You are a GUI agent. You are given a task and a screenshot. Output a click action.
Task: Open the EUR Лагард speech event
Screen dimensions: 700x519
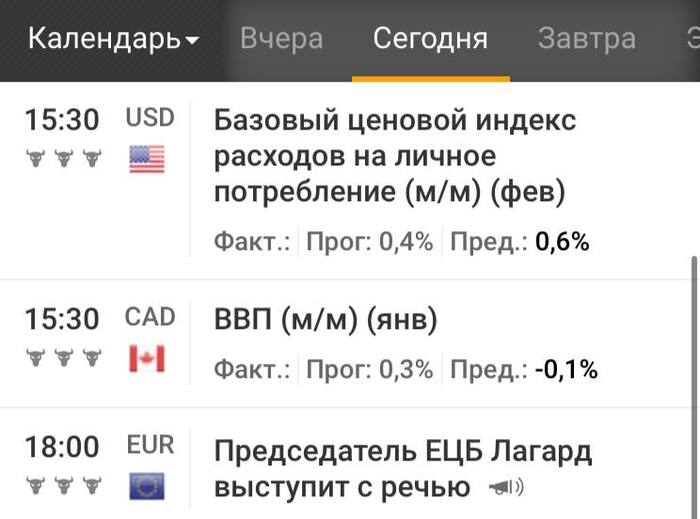403,469
